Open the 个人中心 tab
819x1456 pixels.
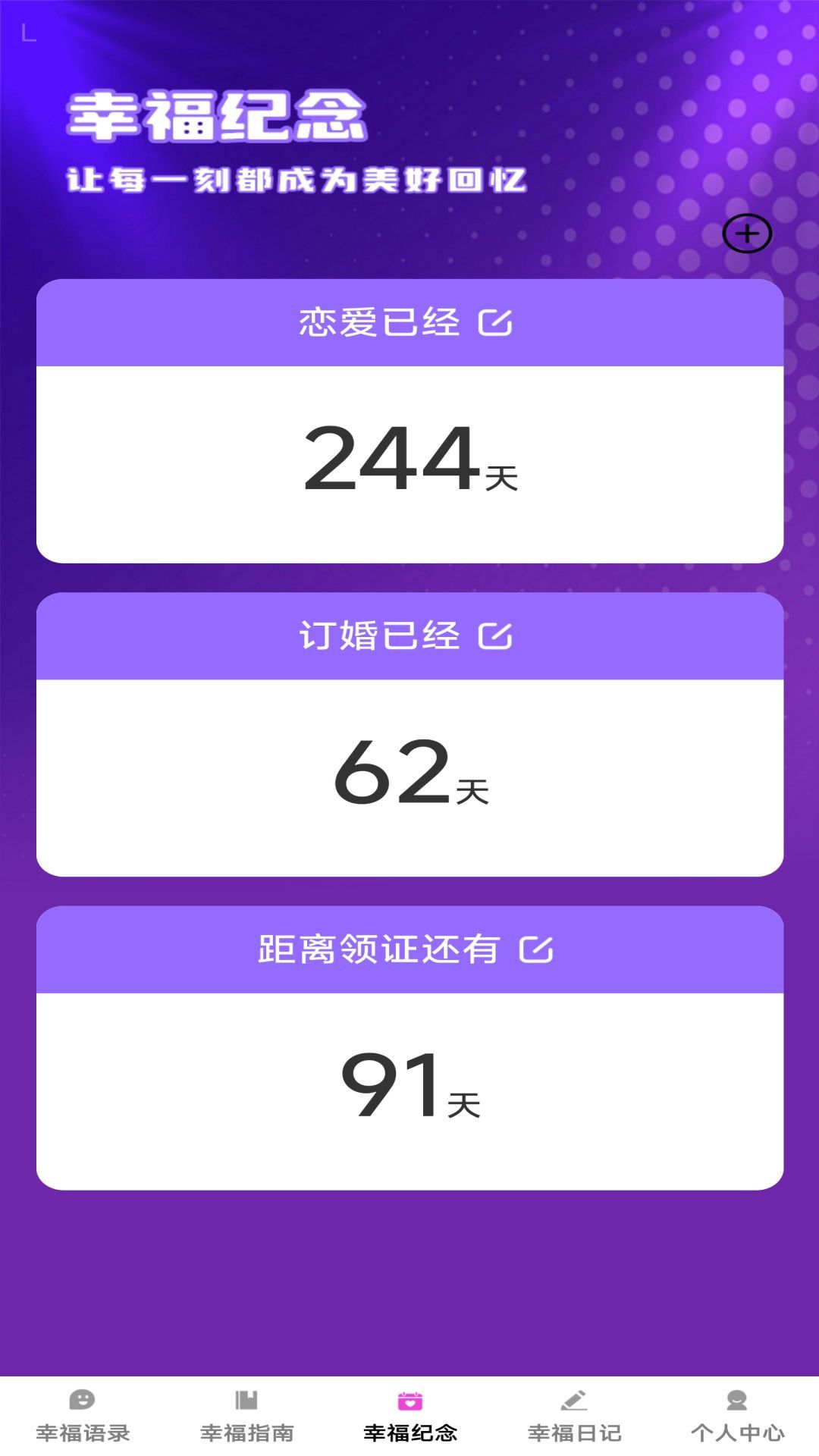[737, 1416]
